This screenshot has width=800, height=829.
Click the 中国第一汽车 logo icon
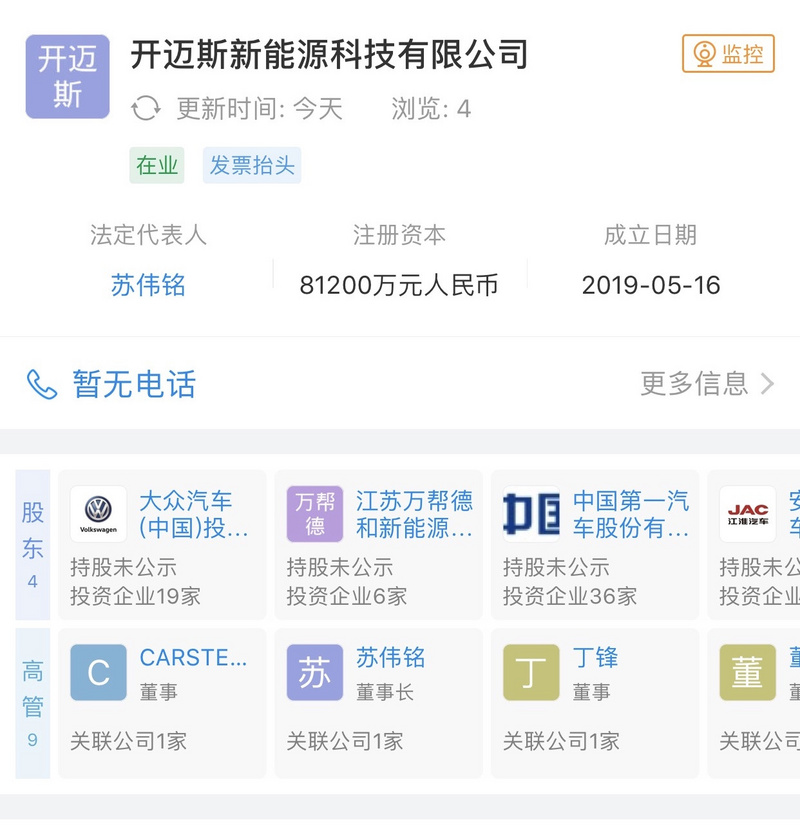click(x=528, y=512)
